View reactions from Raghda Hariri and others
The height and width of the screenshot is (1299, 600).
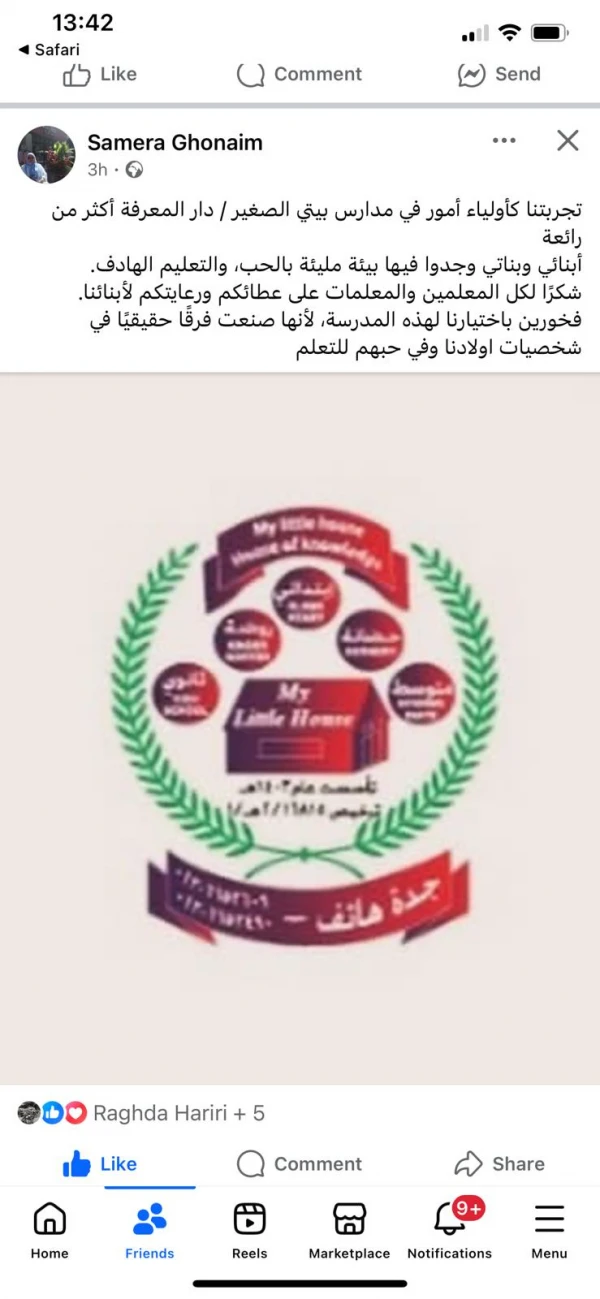[x=141, y=1112]
